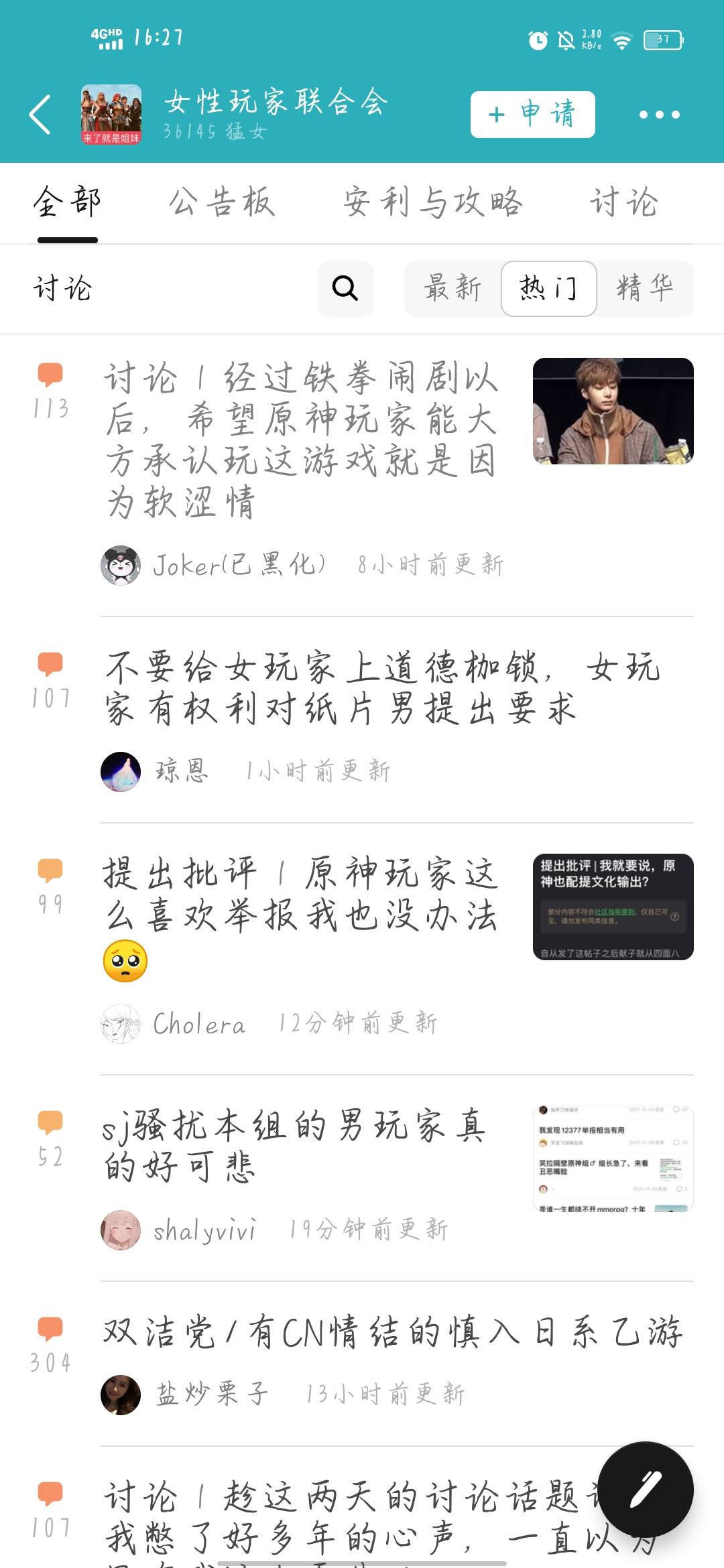724x1568 pixels.
Task: Open the 女性玩家联合会 group avatar
Action: (x=111, y=115)
